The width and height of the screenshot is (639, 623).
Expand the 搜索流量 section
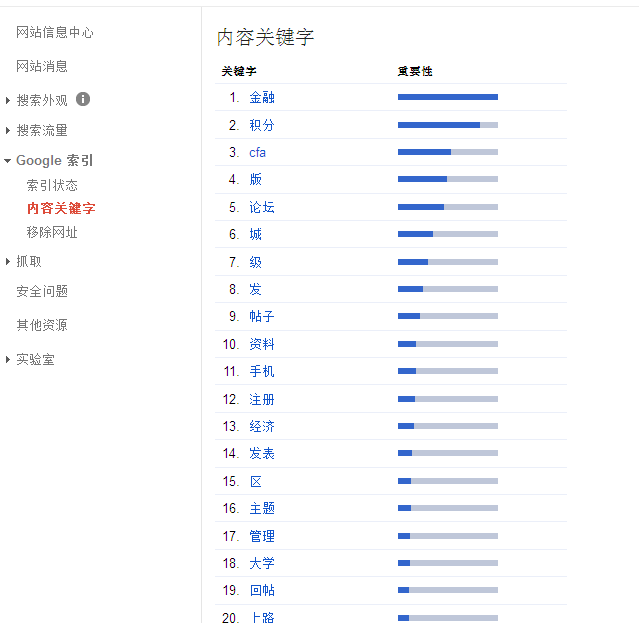(42, 130)
